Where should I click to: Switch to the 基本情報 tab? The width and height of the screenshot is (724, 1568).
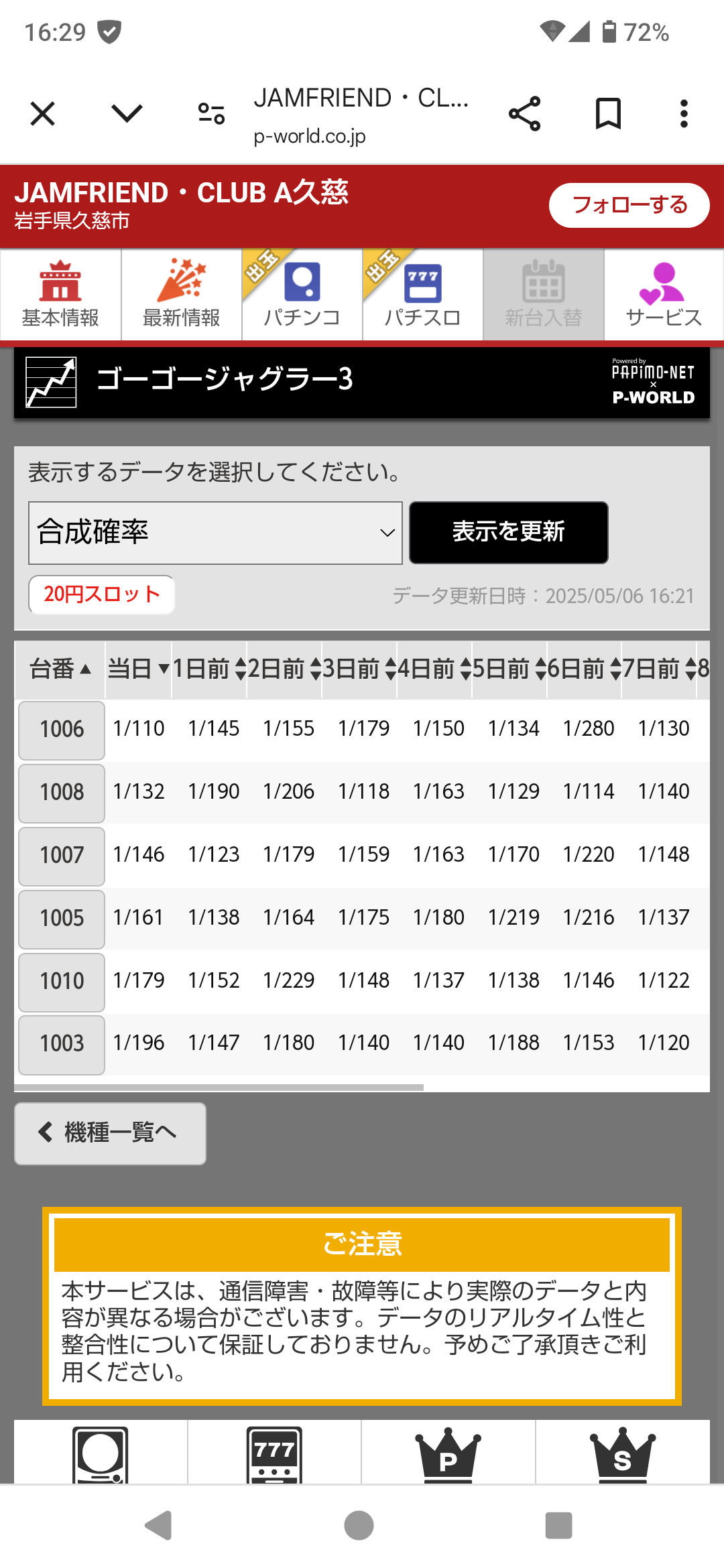click(x=60, y=295)
